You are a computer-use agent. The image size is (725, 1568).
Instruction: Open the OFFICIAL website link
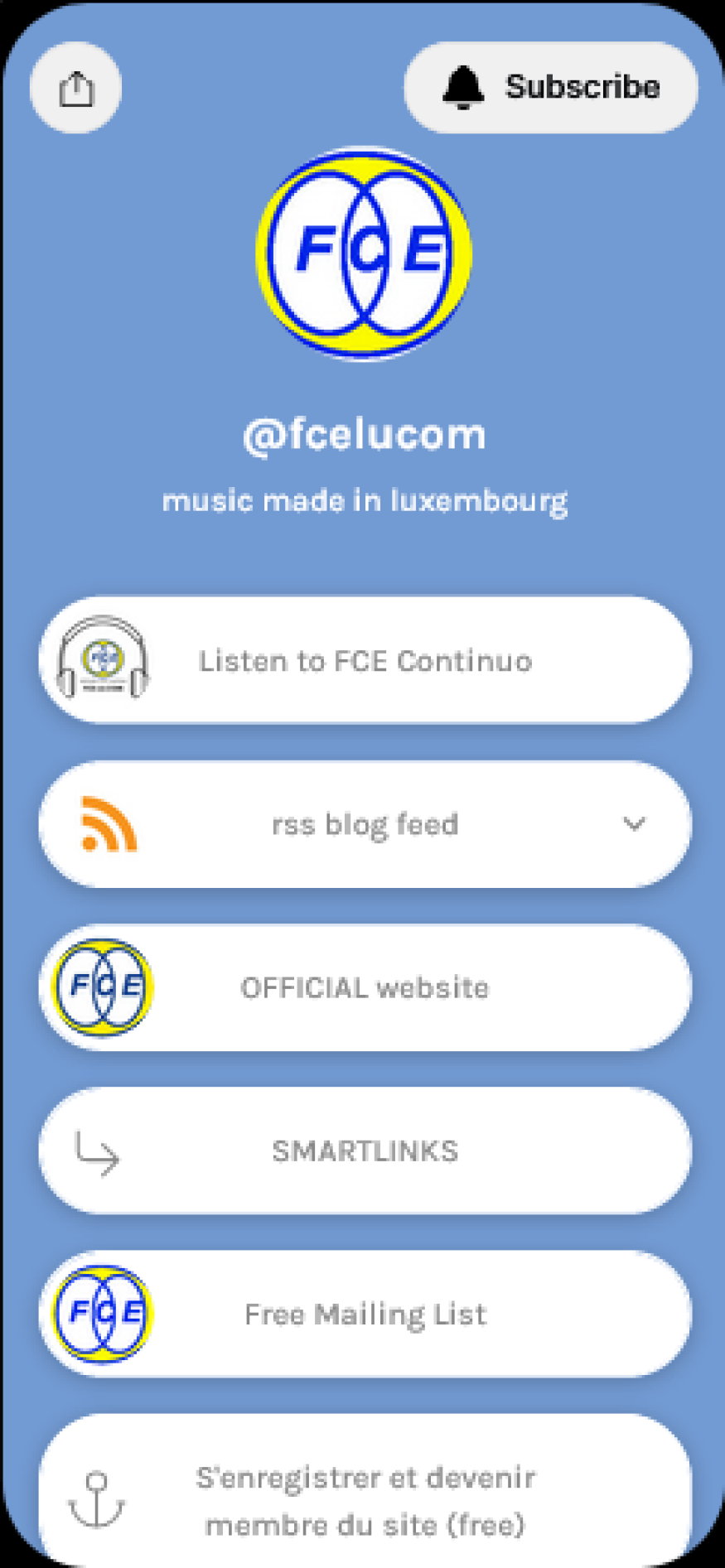(x=365, y=987)
